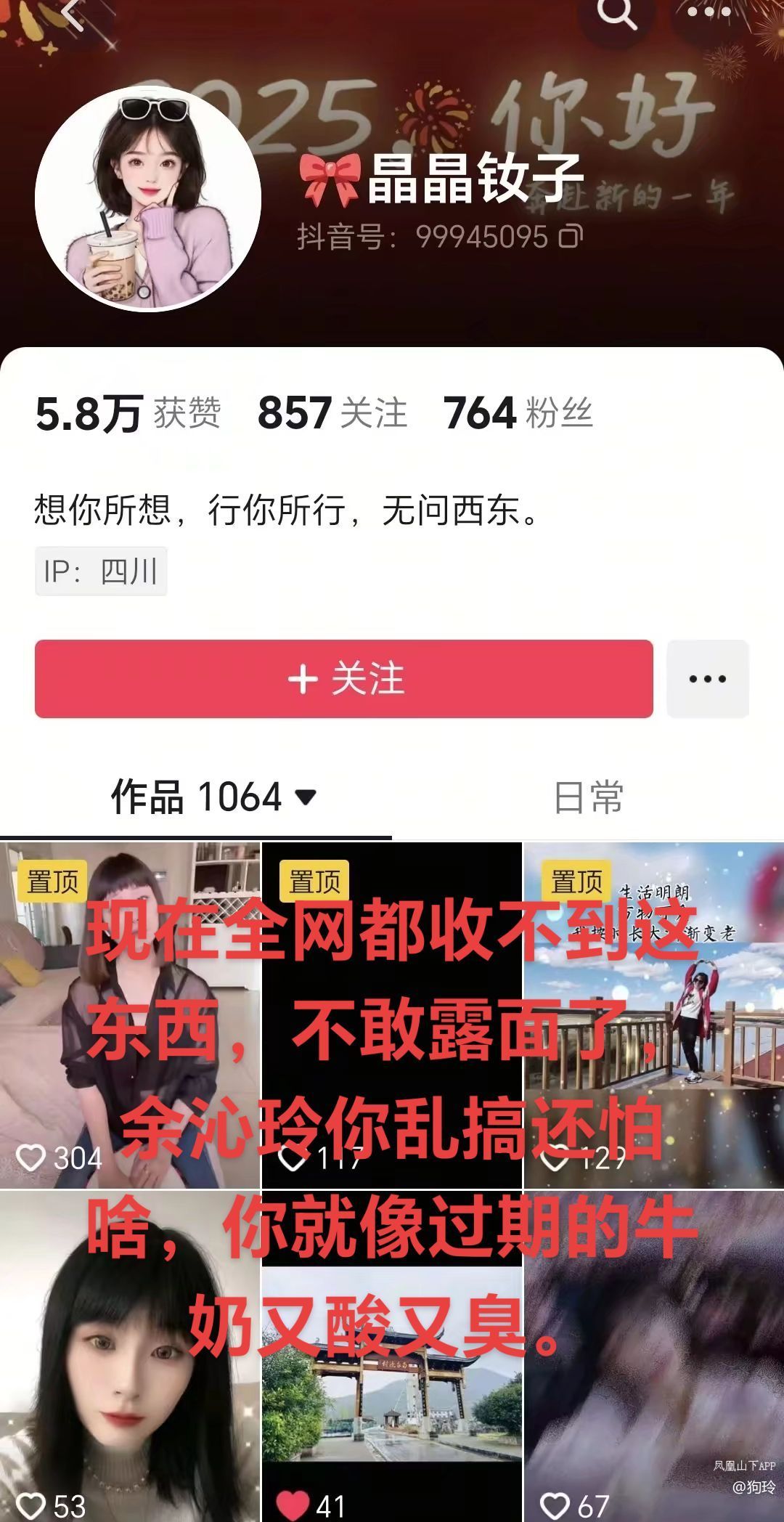Open more options beside the follow button
The height and width of the screenshot is (1522, 784).
(707, 679)
